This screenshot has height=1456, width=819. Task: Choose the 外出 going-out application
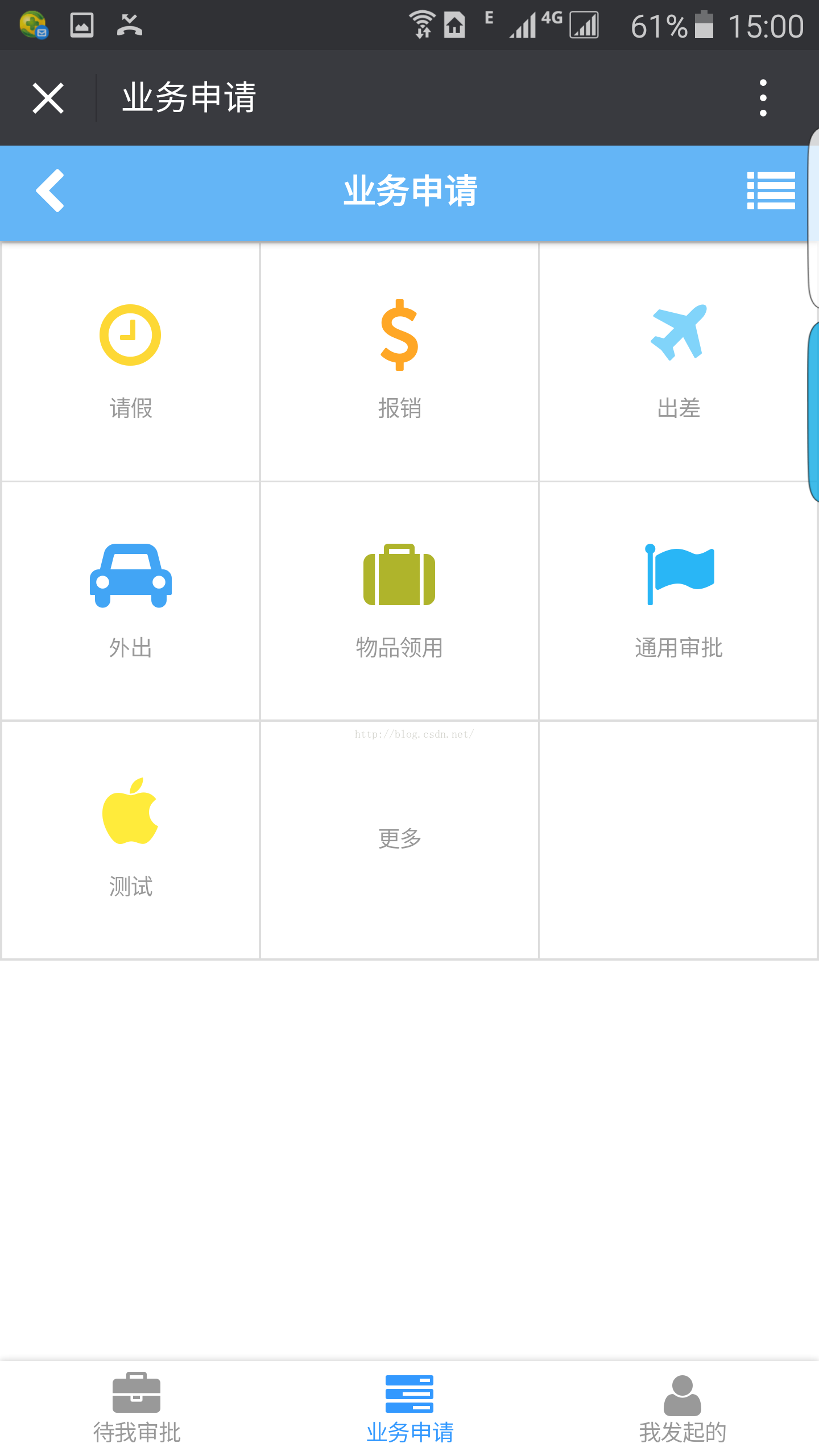click(x=131, y=601)
